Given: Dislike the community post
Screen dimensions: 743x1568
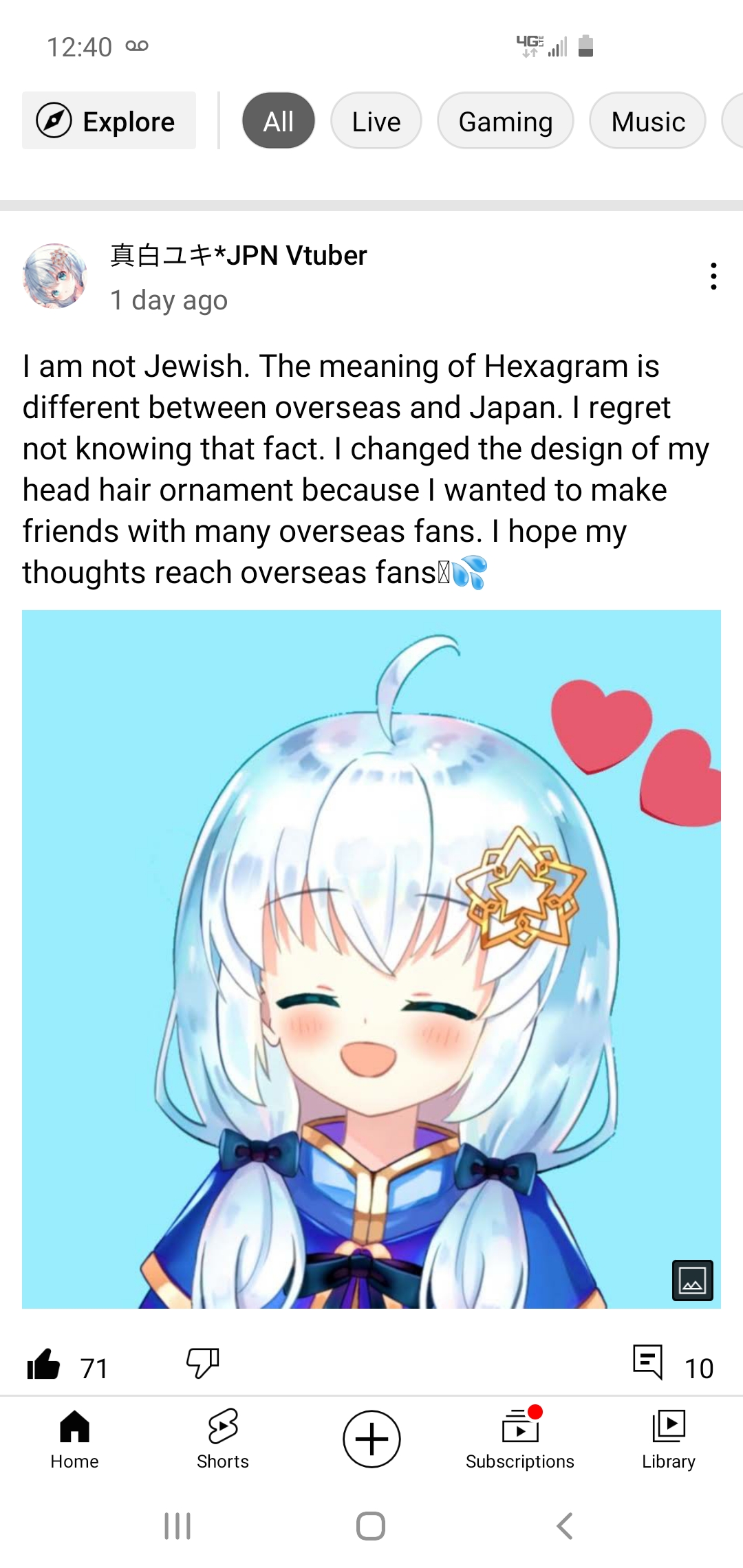Looking at the screenshot, I should coord(203,1362).
